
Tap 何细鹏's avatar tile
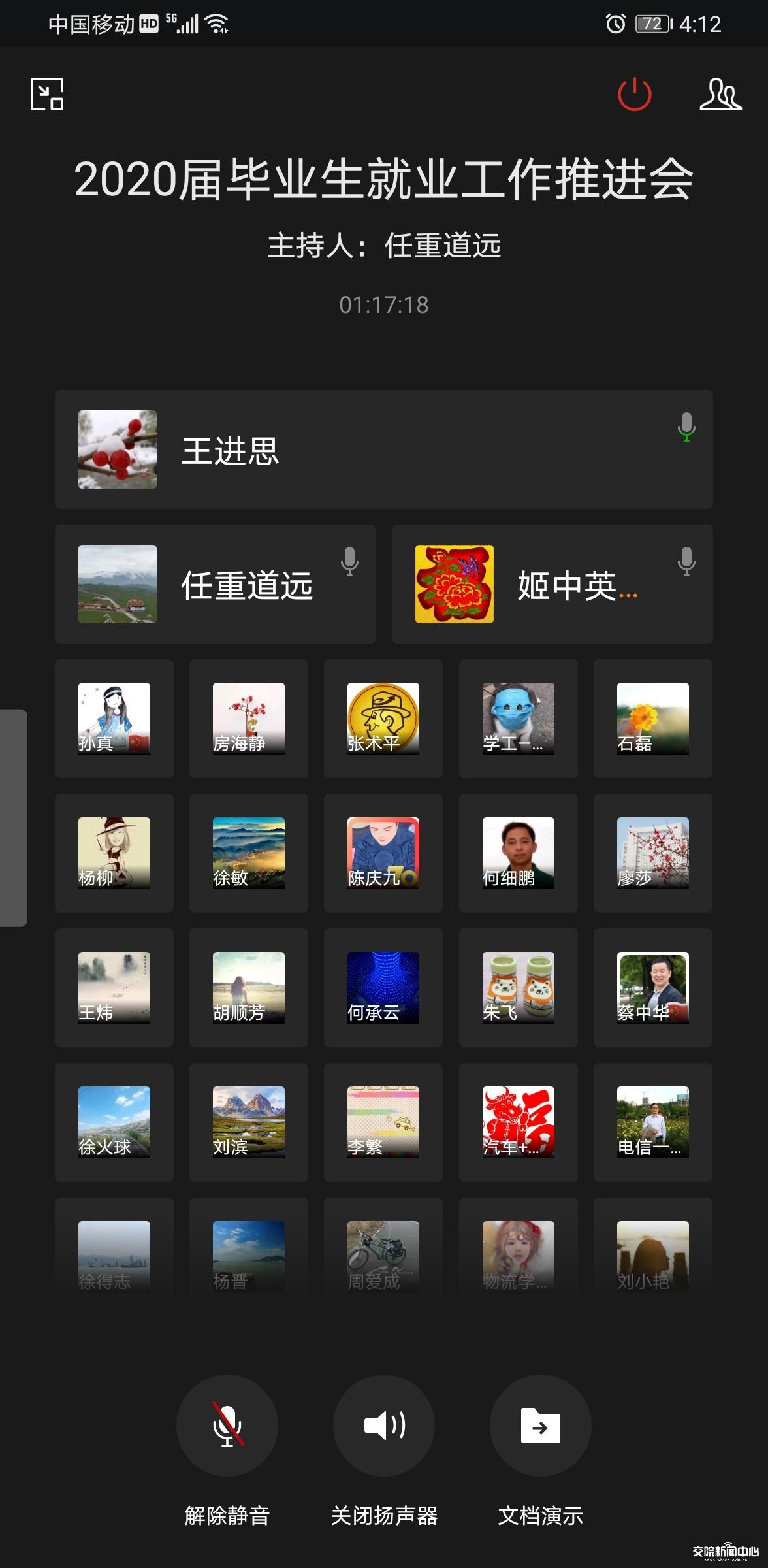click(518, 853)
